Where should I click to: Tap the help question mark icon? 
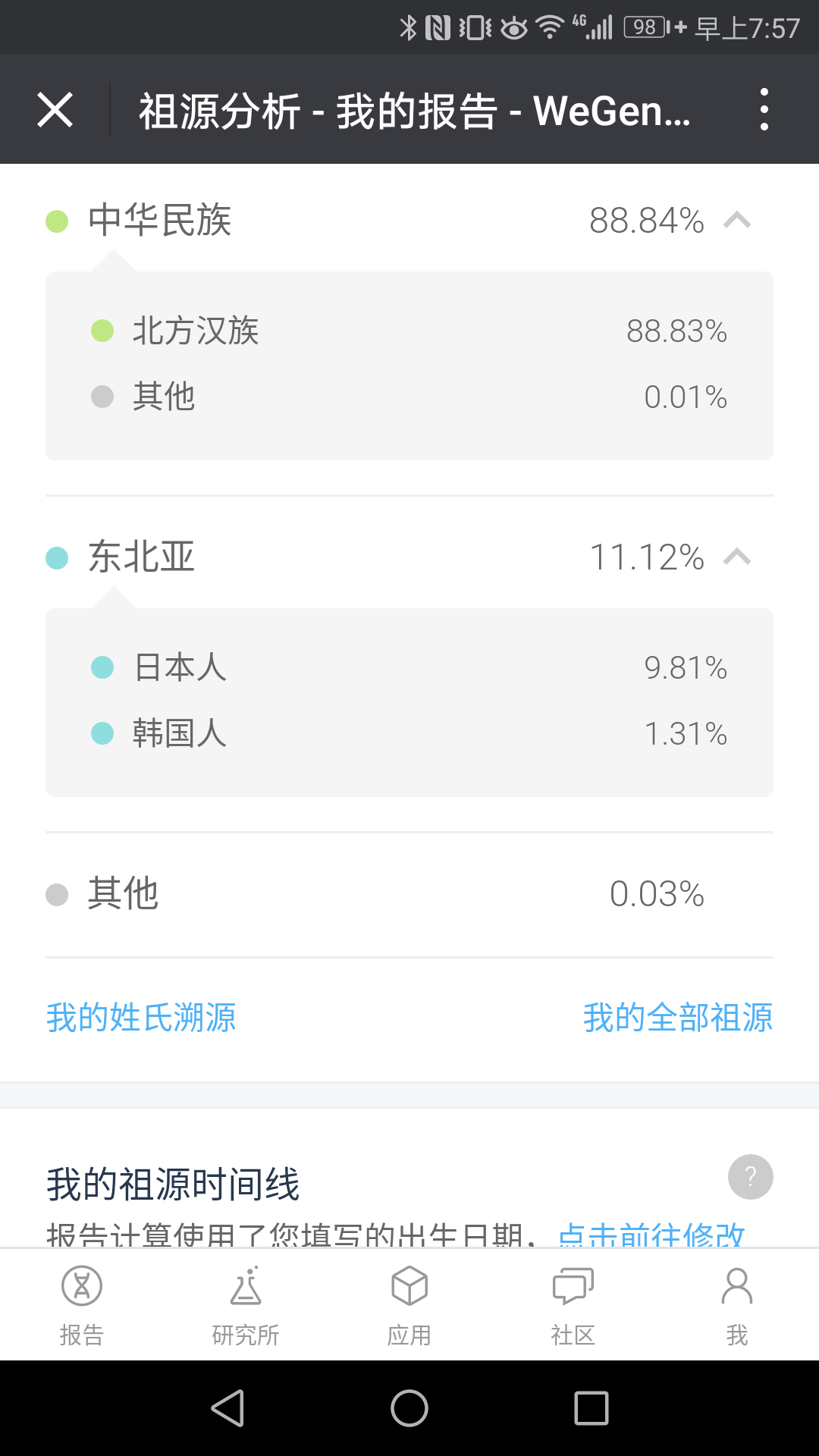(751, 1177)
